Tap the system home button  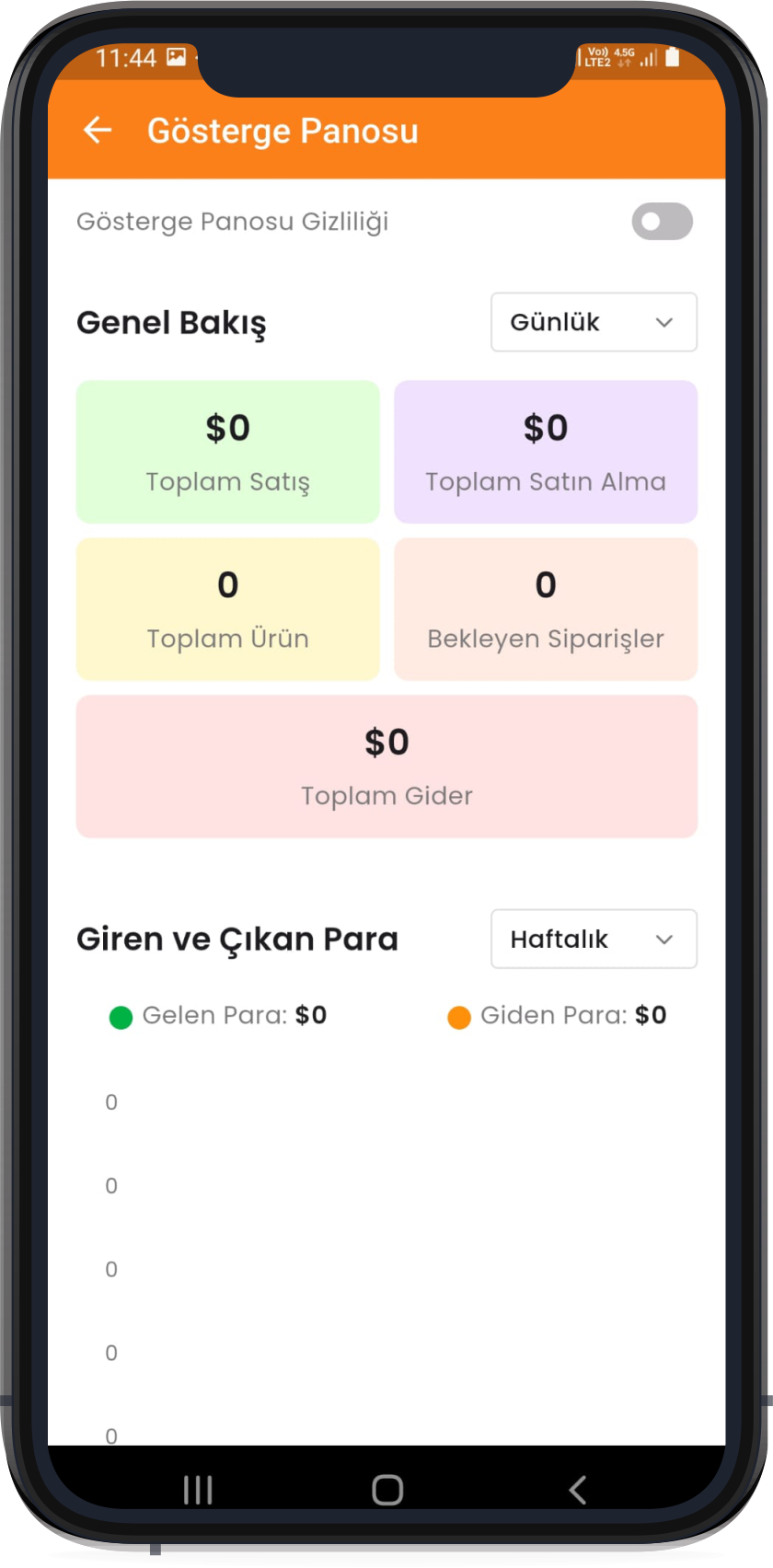tap(387, 1490)
